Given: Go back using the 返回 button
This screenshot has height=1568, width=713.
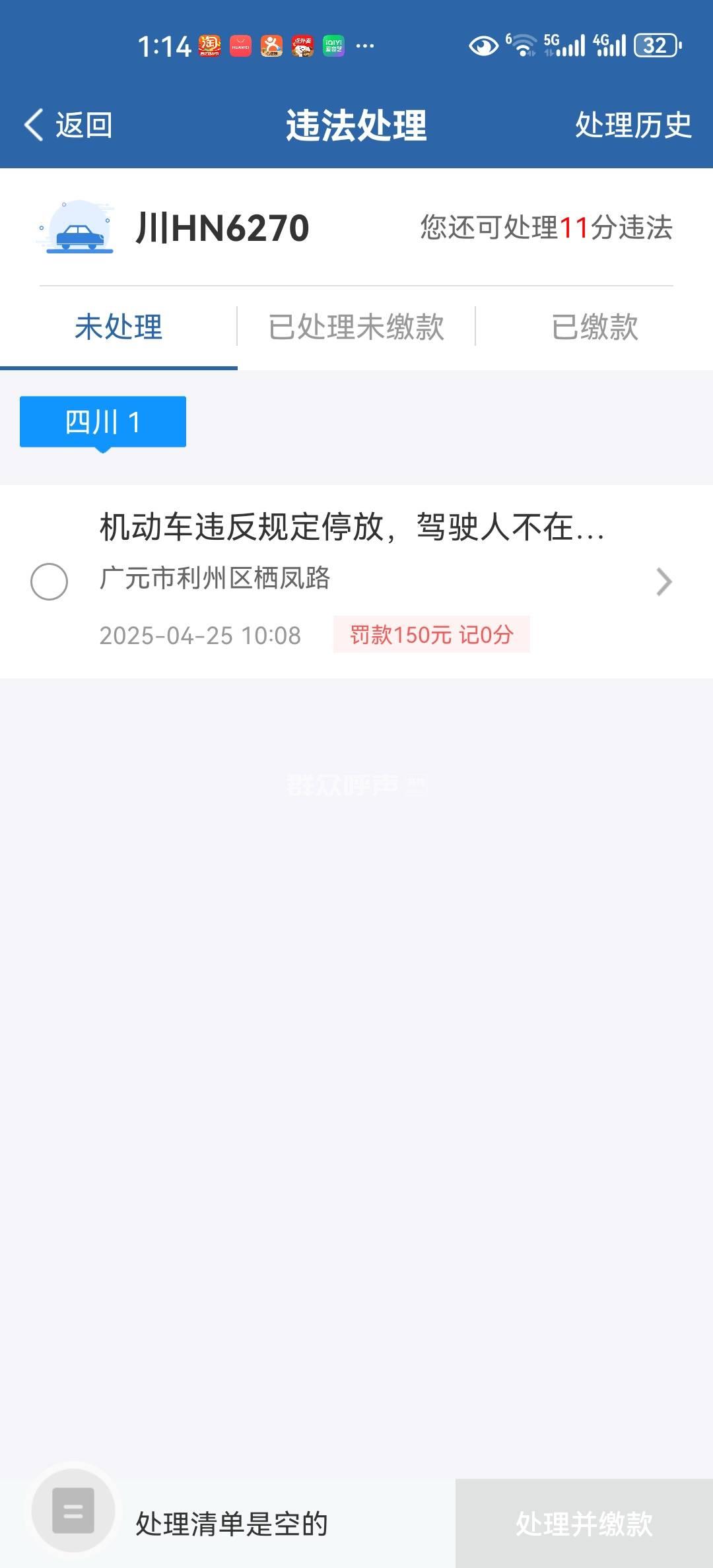Looking at the screenshot, I should click(69, 125).
